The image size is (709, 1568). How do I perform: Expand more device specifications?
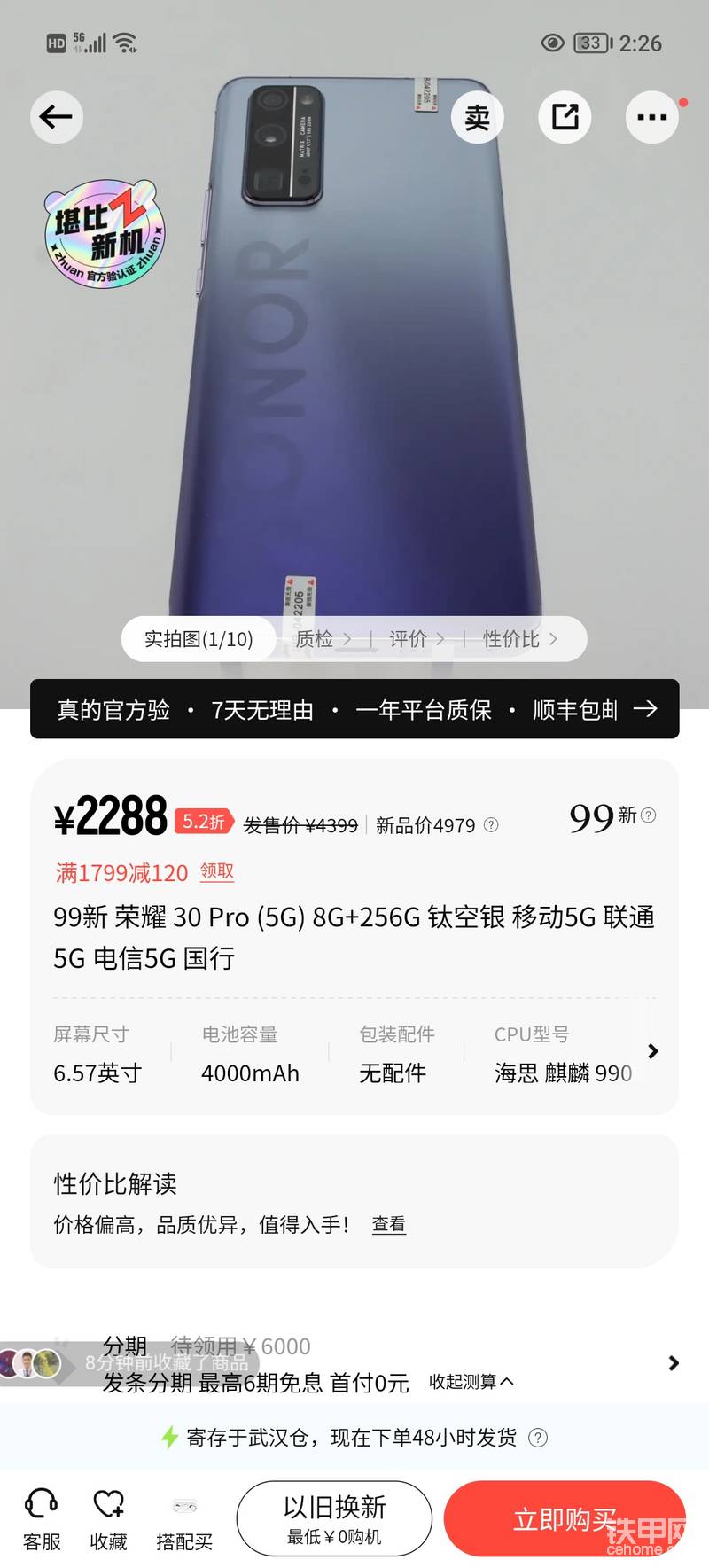653,1051
